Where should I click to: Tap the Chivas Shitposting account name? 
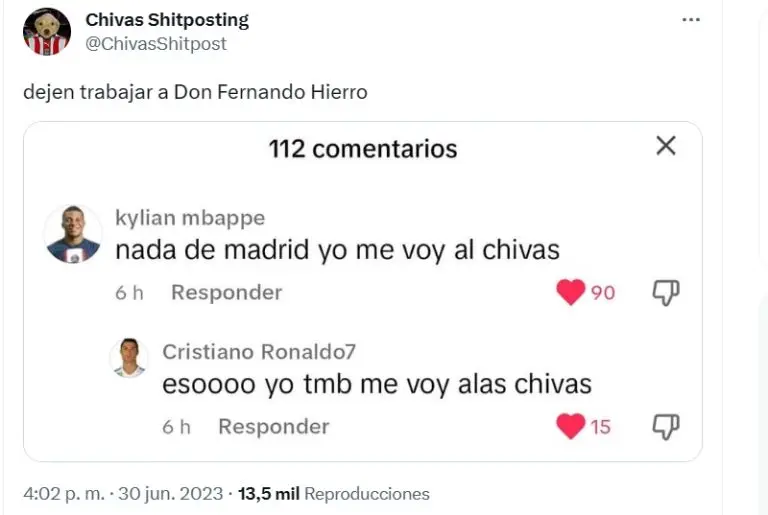click(167, 20)
